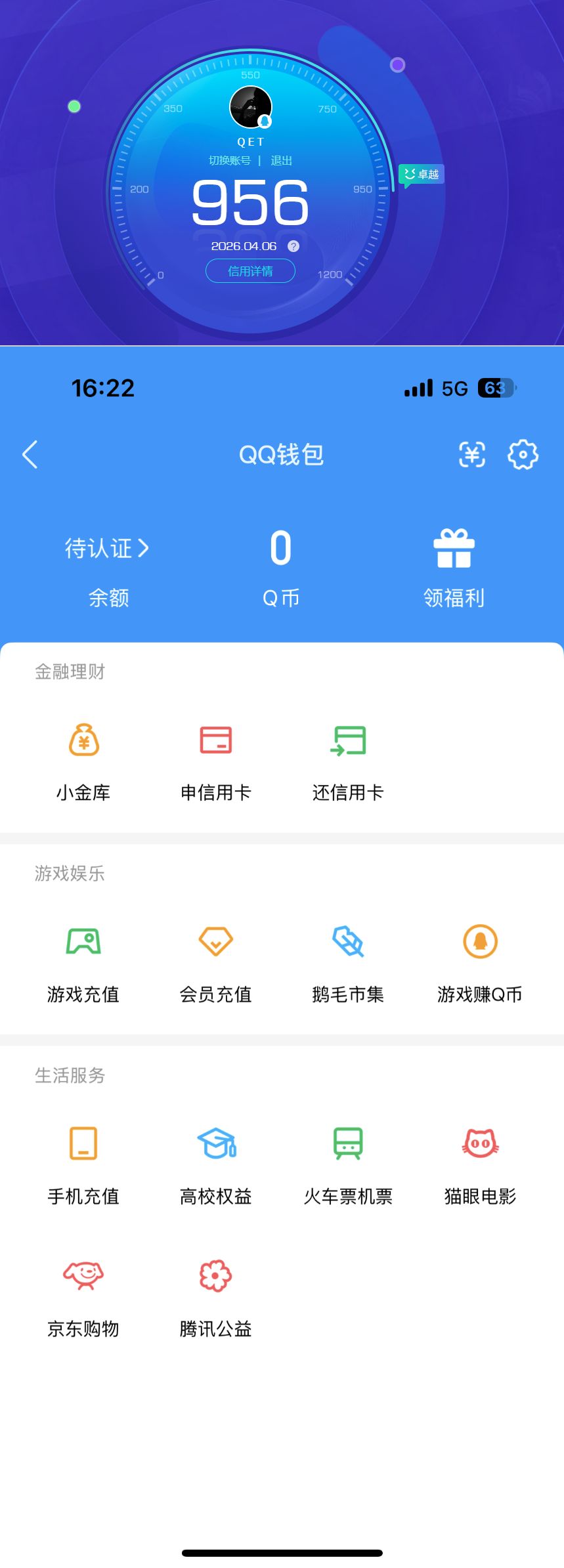The height and width of the screenshot is (1568, 564).
Task: Select 申信用卡 to apply for credit card
Action: click(x=215, y=758)
